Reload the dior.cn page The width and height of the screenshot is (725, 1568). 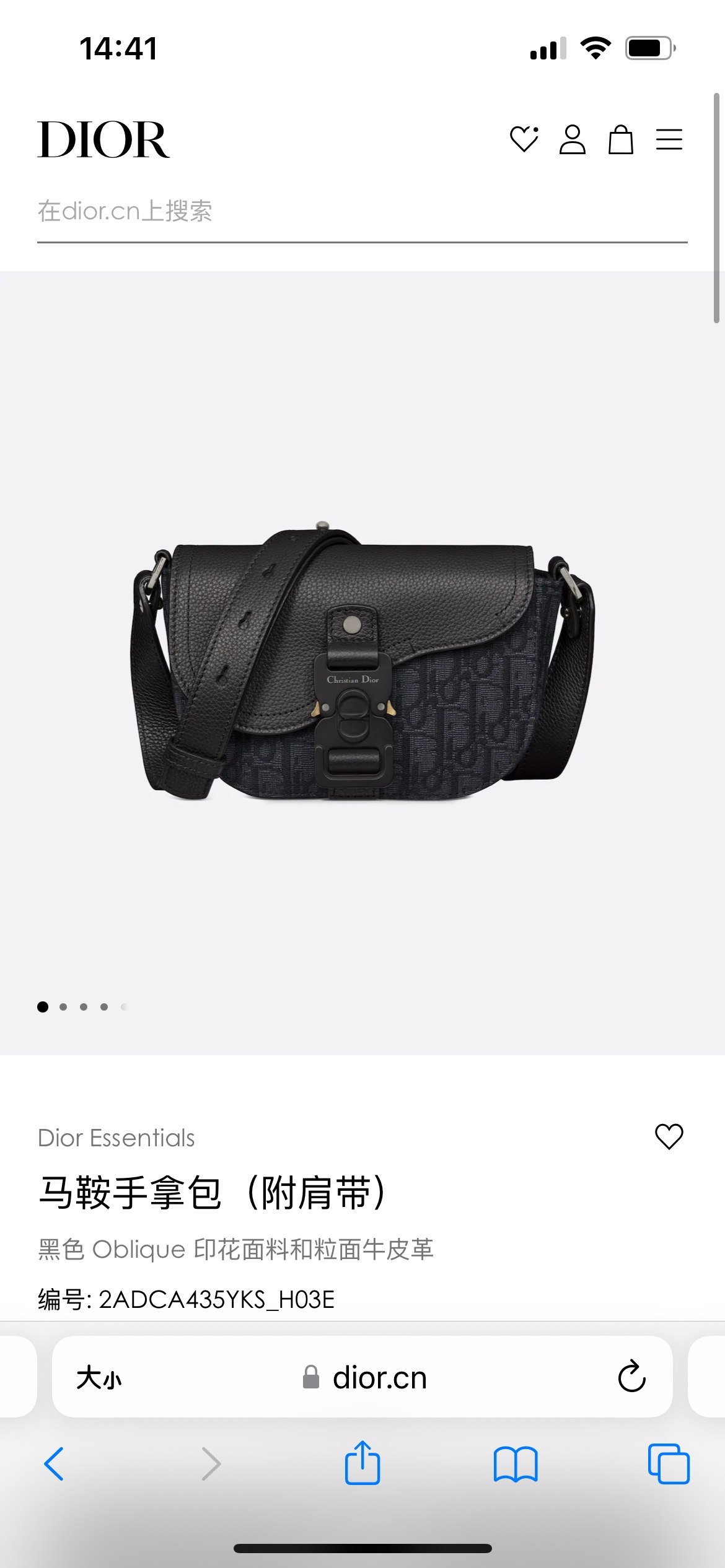(x=631, y=1377)
